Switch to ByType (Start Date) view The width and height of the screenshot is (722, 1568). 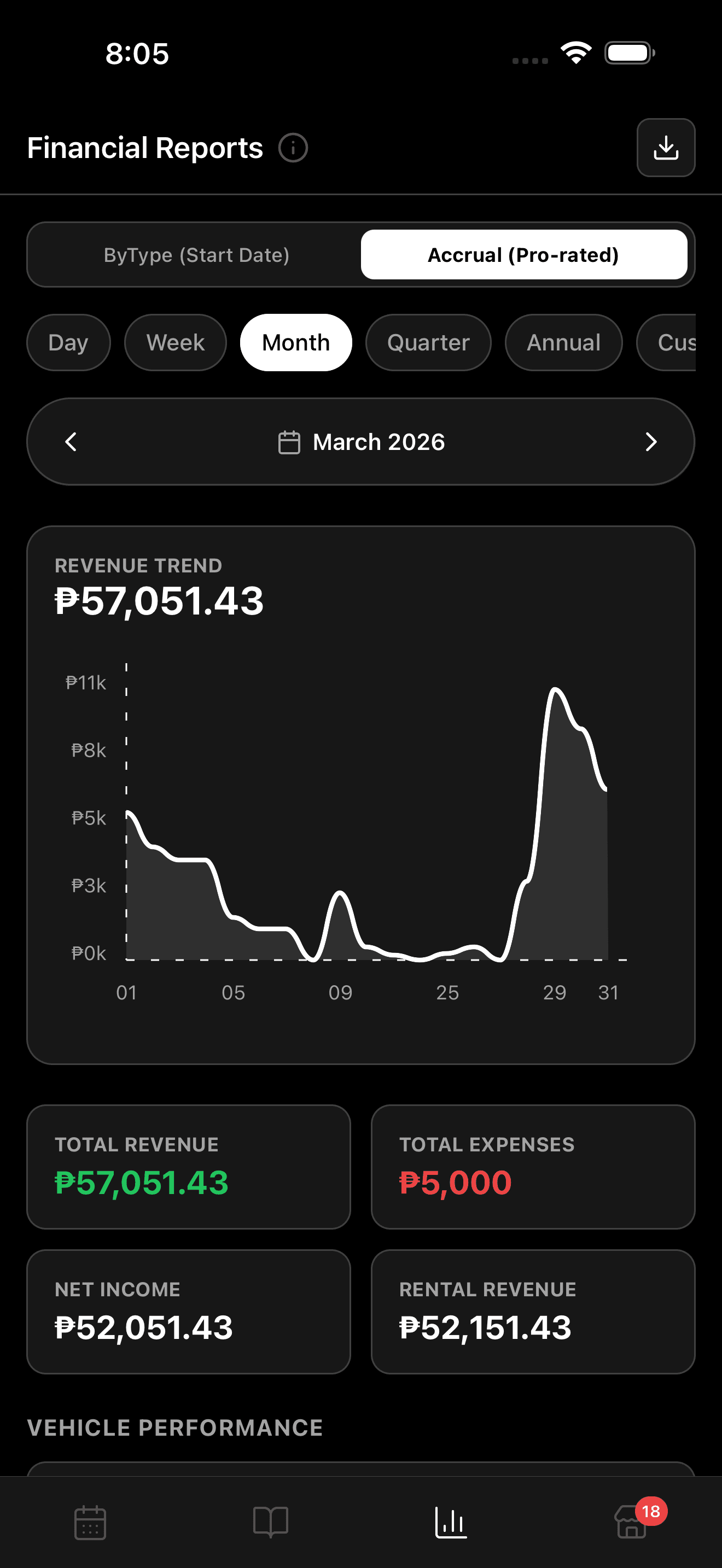(x=195, y=254)
